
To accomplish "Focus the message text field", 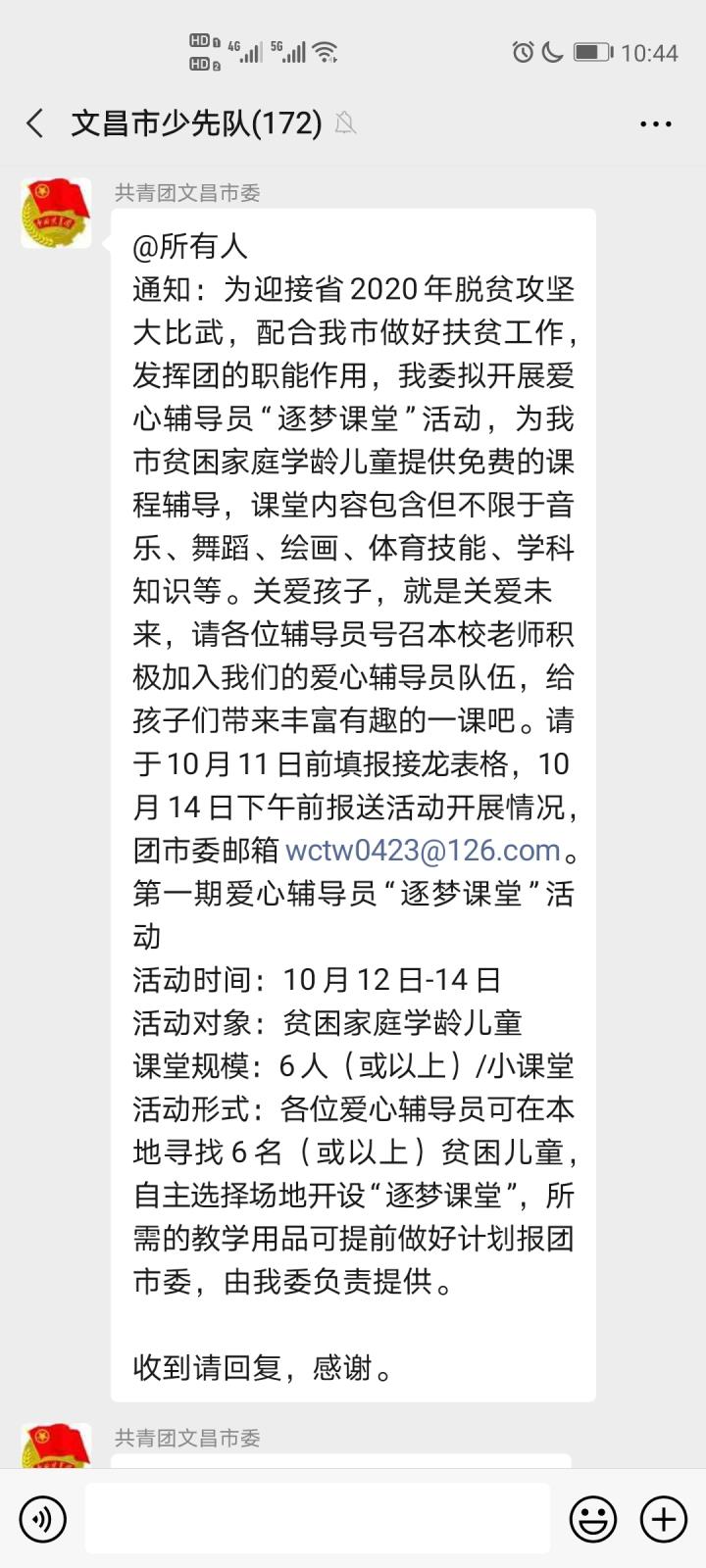I will pyautogui.click(x=317, y=1518).
